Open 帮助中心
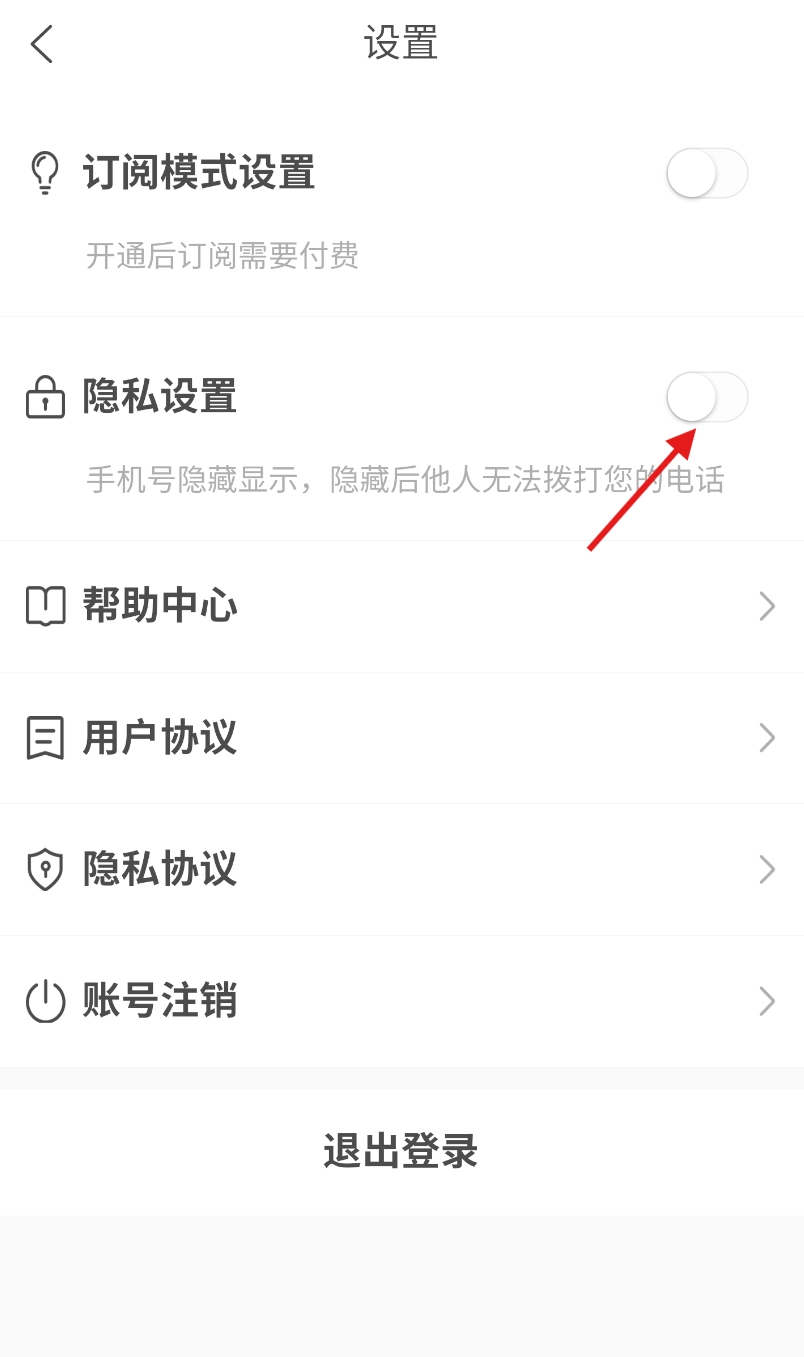Viewport: 804px width, 1357px height. point(400,606)
